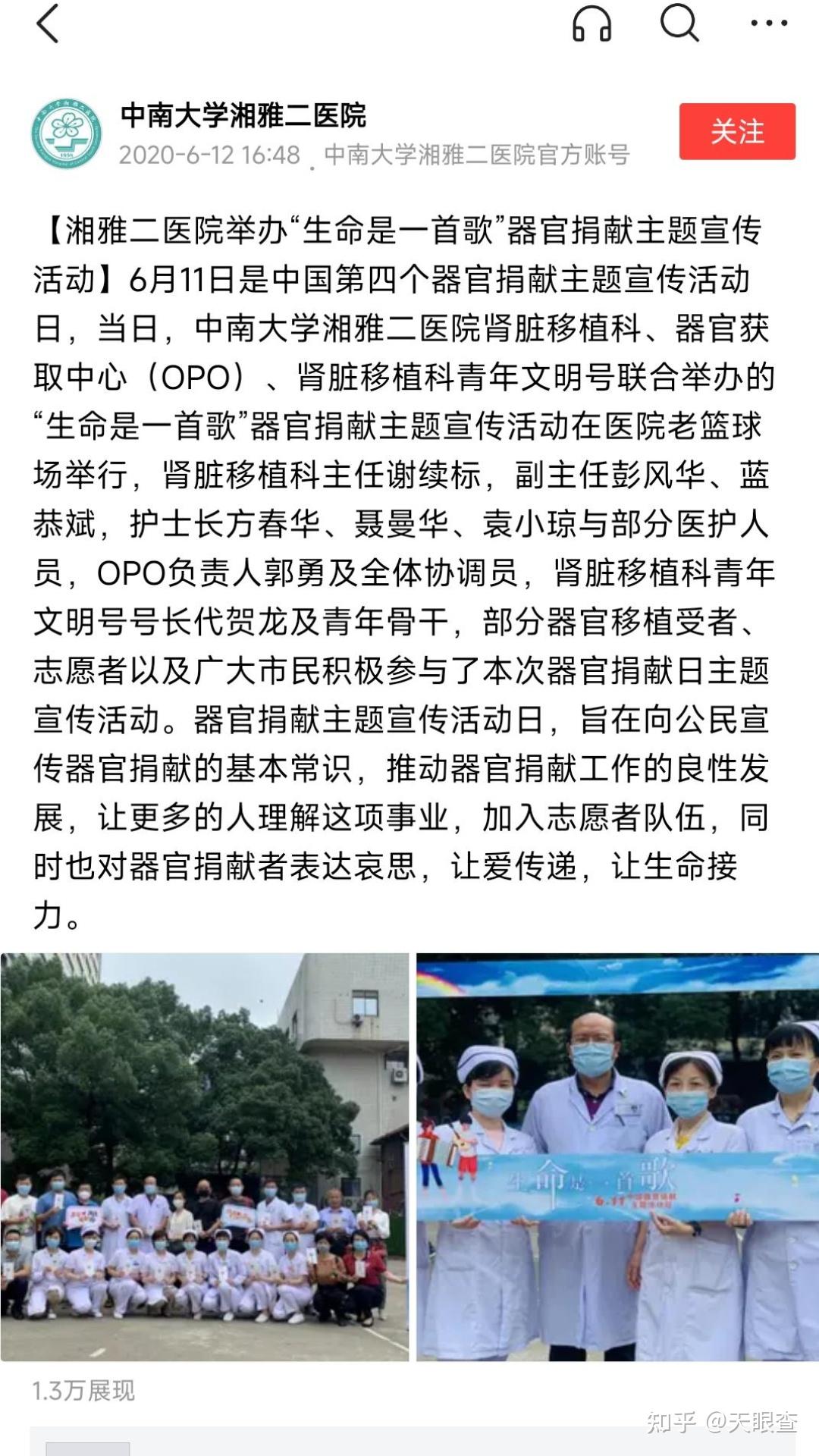The image size is (819, 1456).
Task: Follow 中南大学湘雅二医院 with 关注 button
Action: click(x=736, y=132)
